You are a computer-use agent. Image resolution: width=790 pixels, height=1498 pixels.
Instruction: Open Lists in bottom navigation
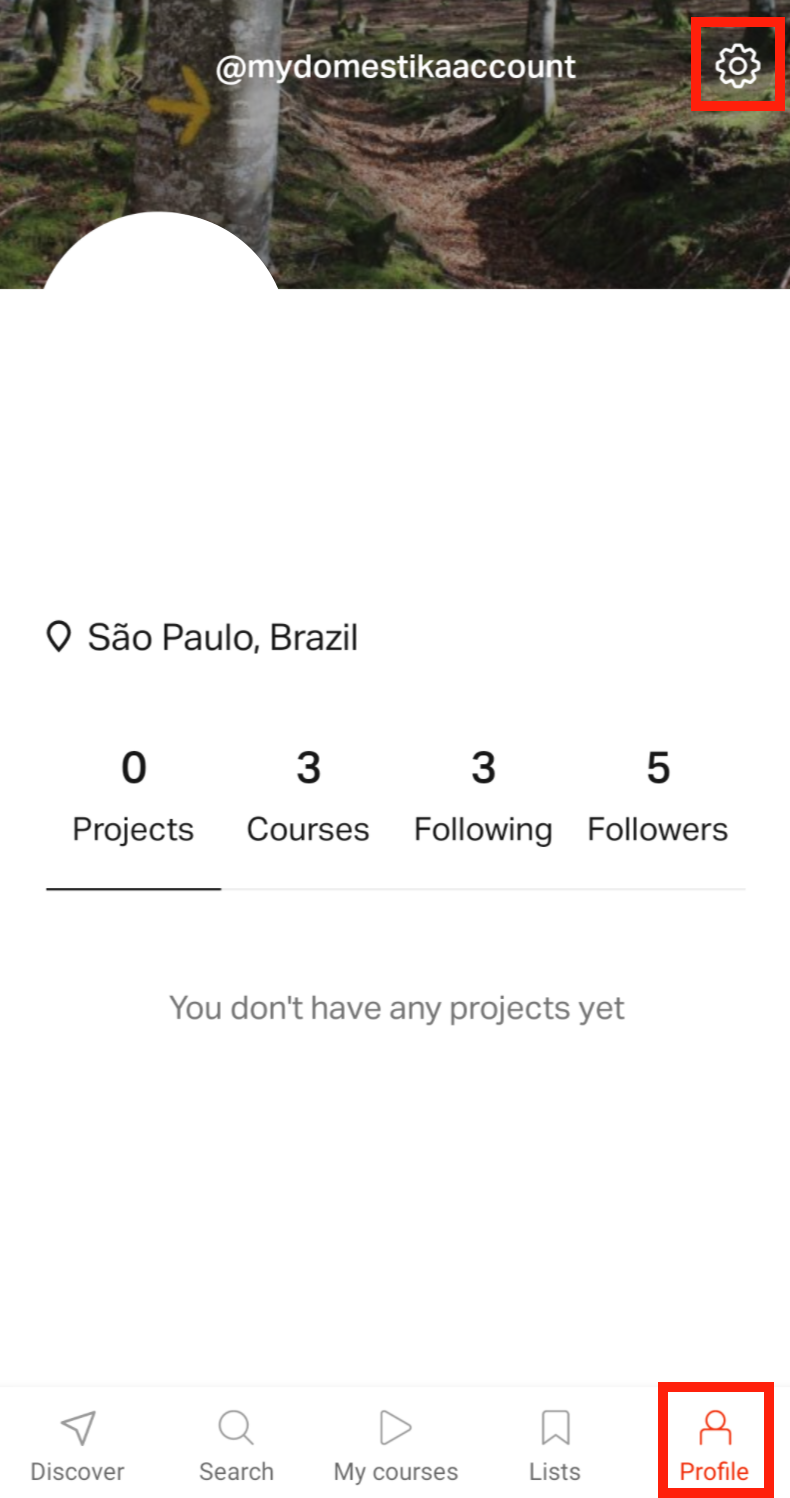coord(555,1445)
